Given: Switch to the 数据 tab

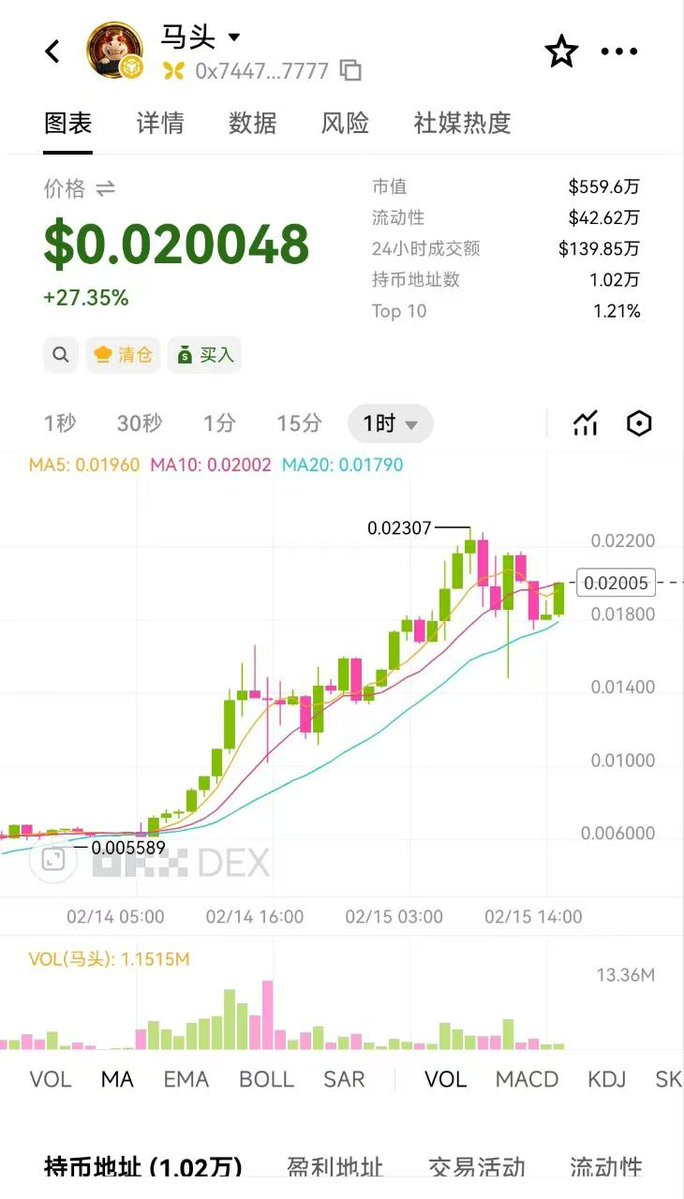Looking at the screenshot, I should [x=252, y=123].
